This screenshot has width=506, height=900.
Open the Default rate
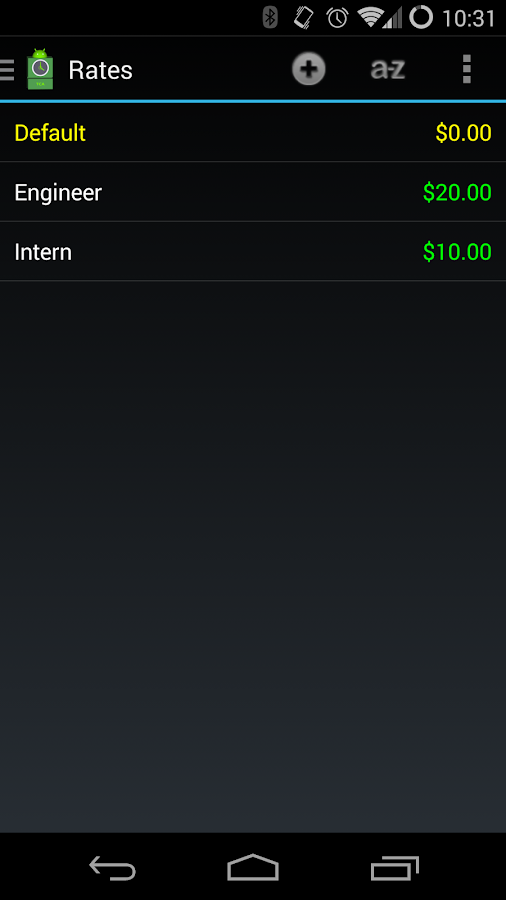point(253,133)
